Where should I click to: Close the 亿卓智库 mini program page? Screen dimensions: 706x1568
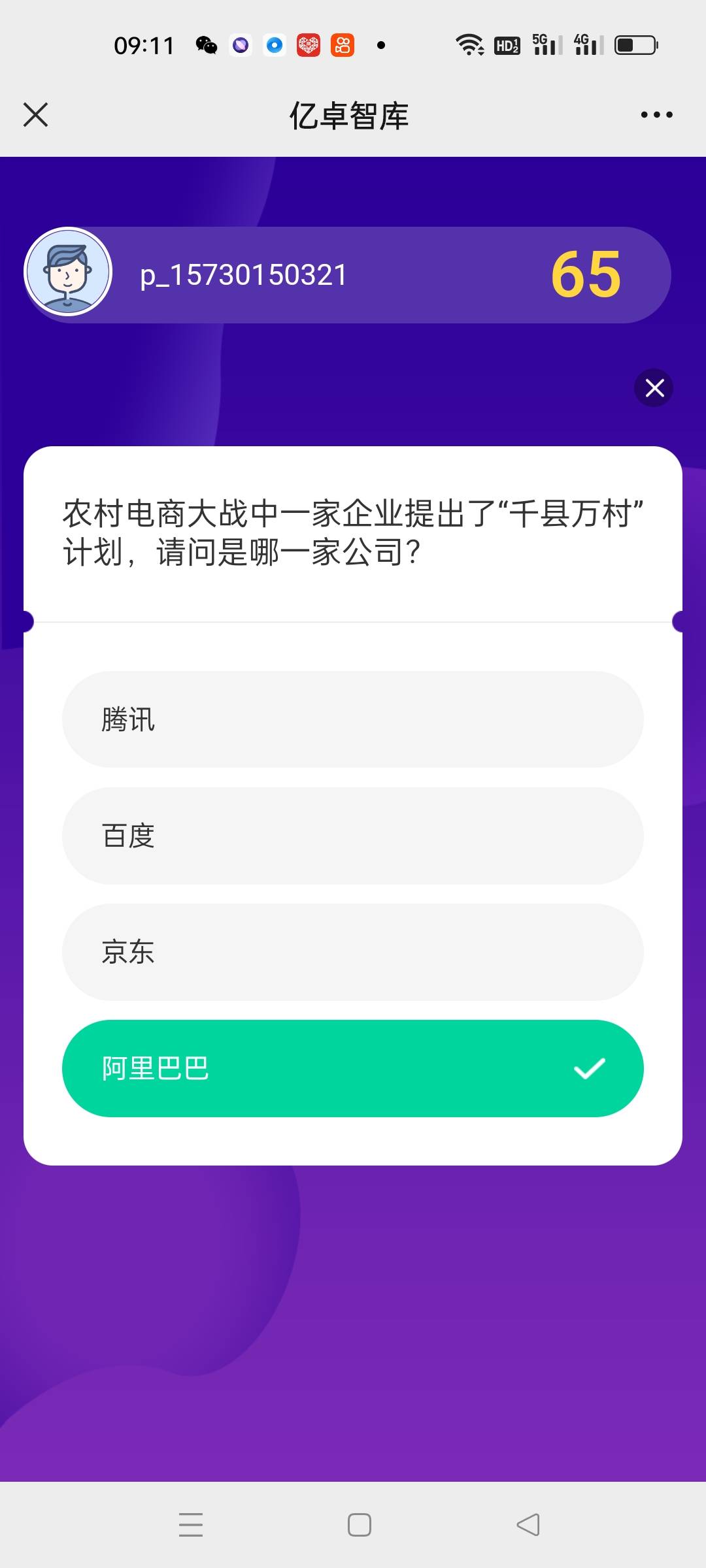coord(36,115)
